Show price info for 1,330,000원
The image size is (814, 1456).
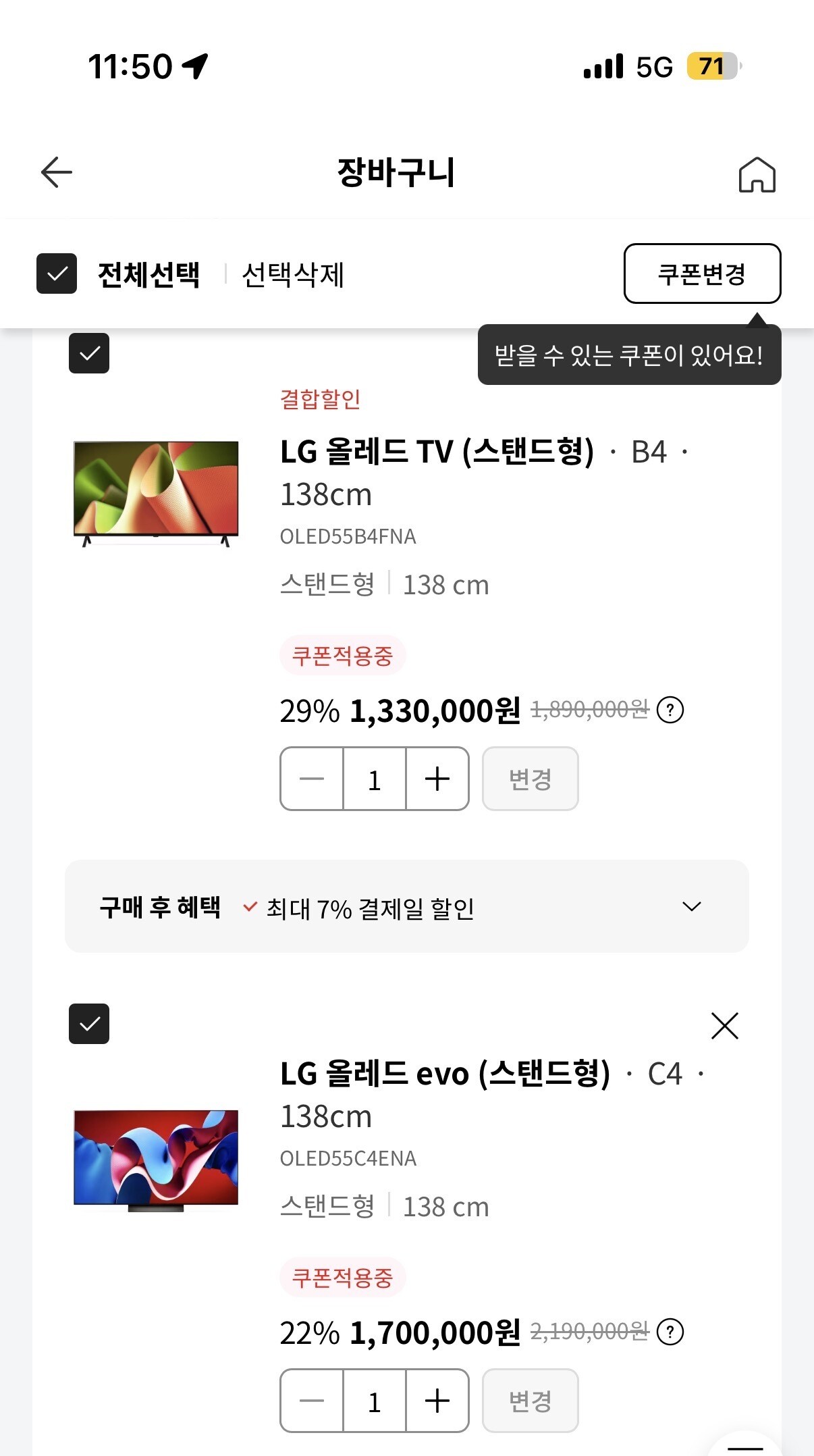pyautogui.click(x=670, y=710)
